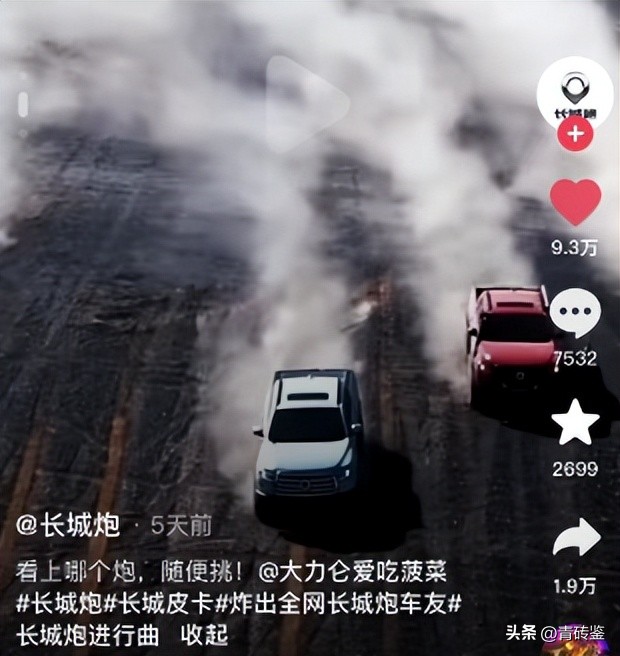620x656 pixels.
Task: Open the 长城炮 profile avatar
Action: (575, 93)
